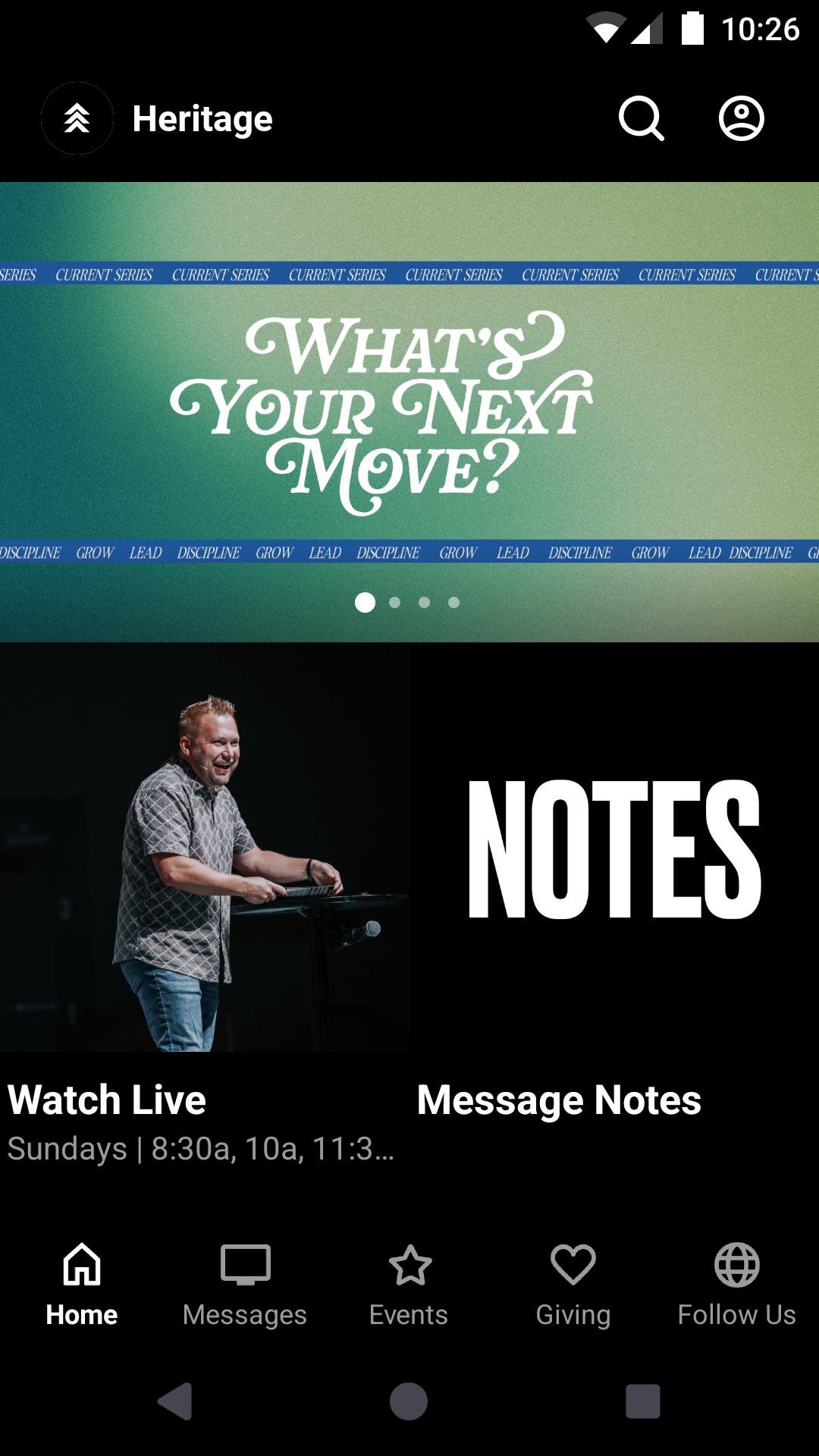Switch to the Follow Us tab

point(736,1282)
